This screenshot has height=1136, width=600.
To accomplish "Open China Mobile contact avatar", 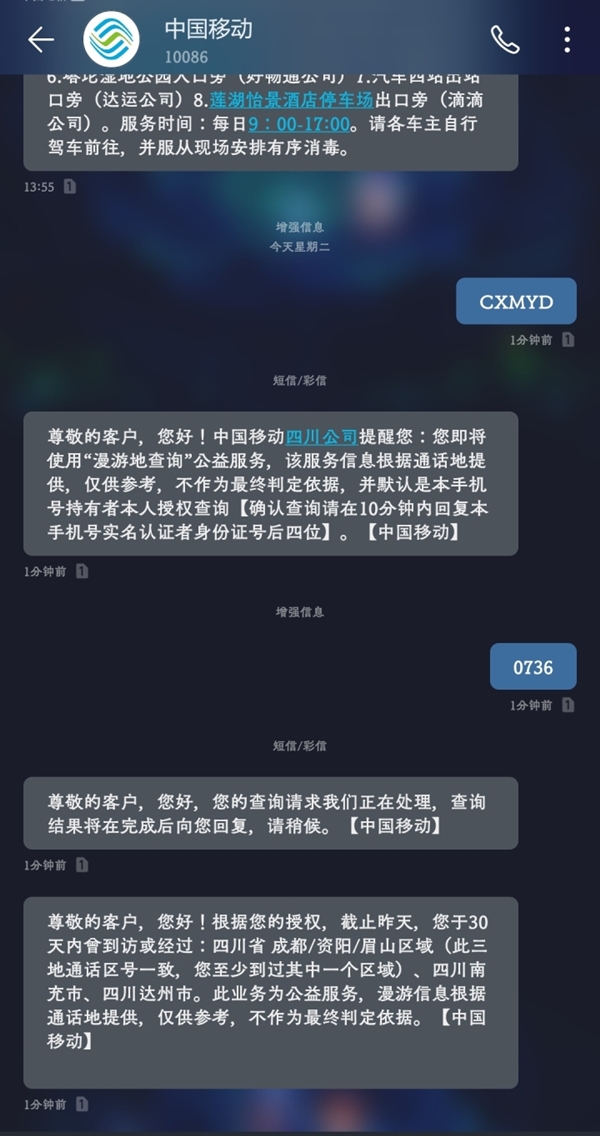I will point(113,40).
